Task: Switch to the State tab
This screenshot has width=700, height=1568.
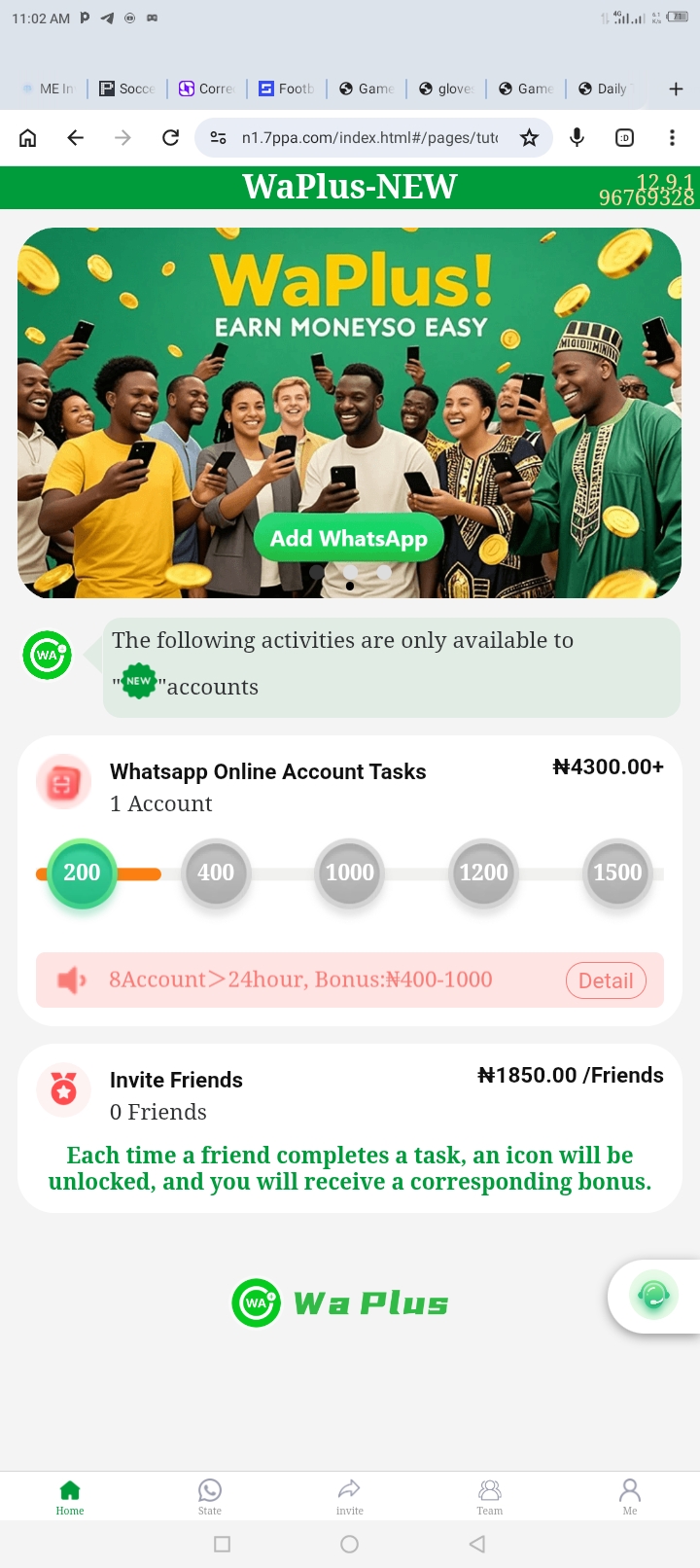Action: pos(210,1497)
